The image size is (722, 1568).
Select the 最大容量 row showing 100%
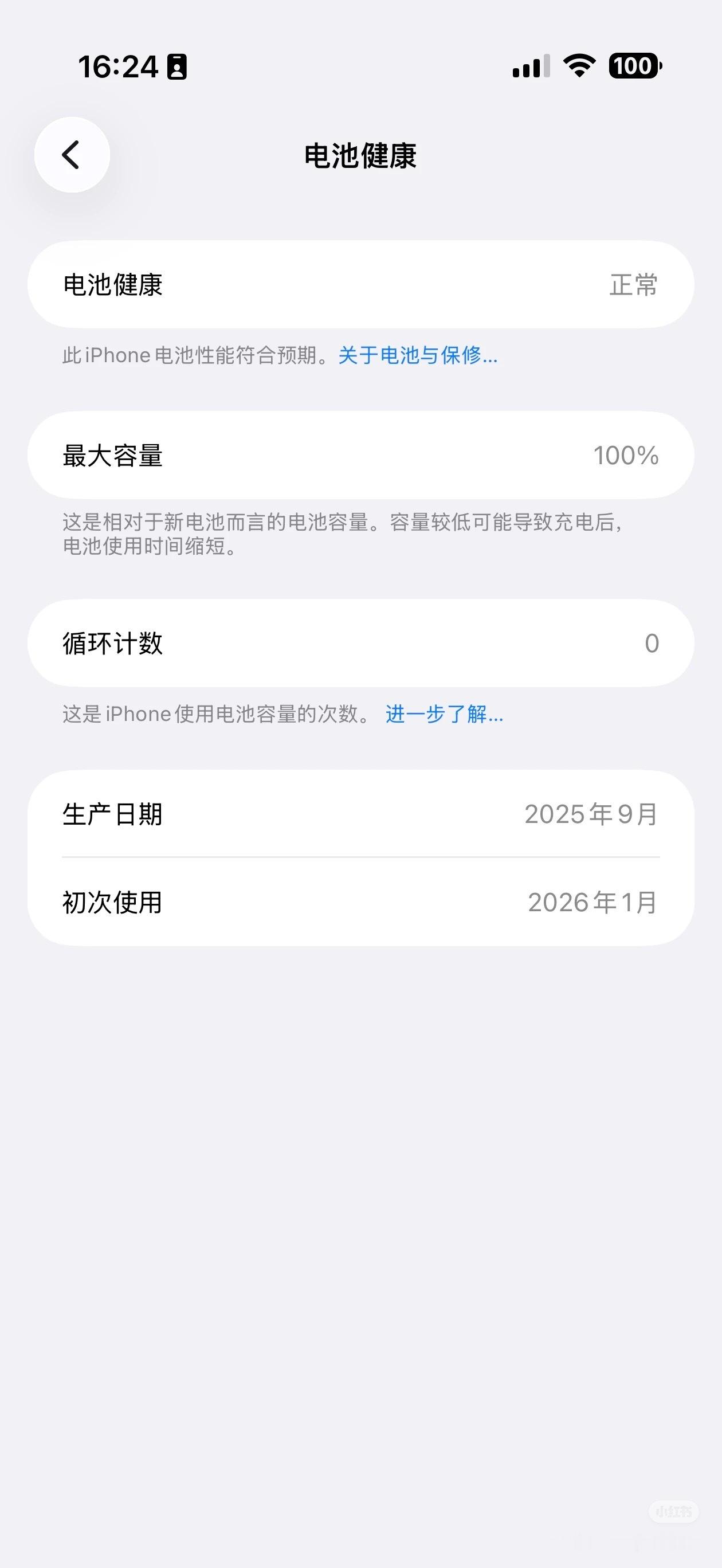coord(361,455)
